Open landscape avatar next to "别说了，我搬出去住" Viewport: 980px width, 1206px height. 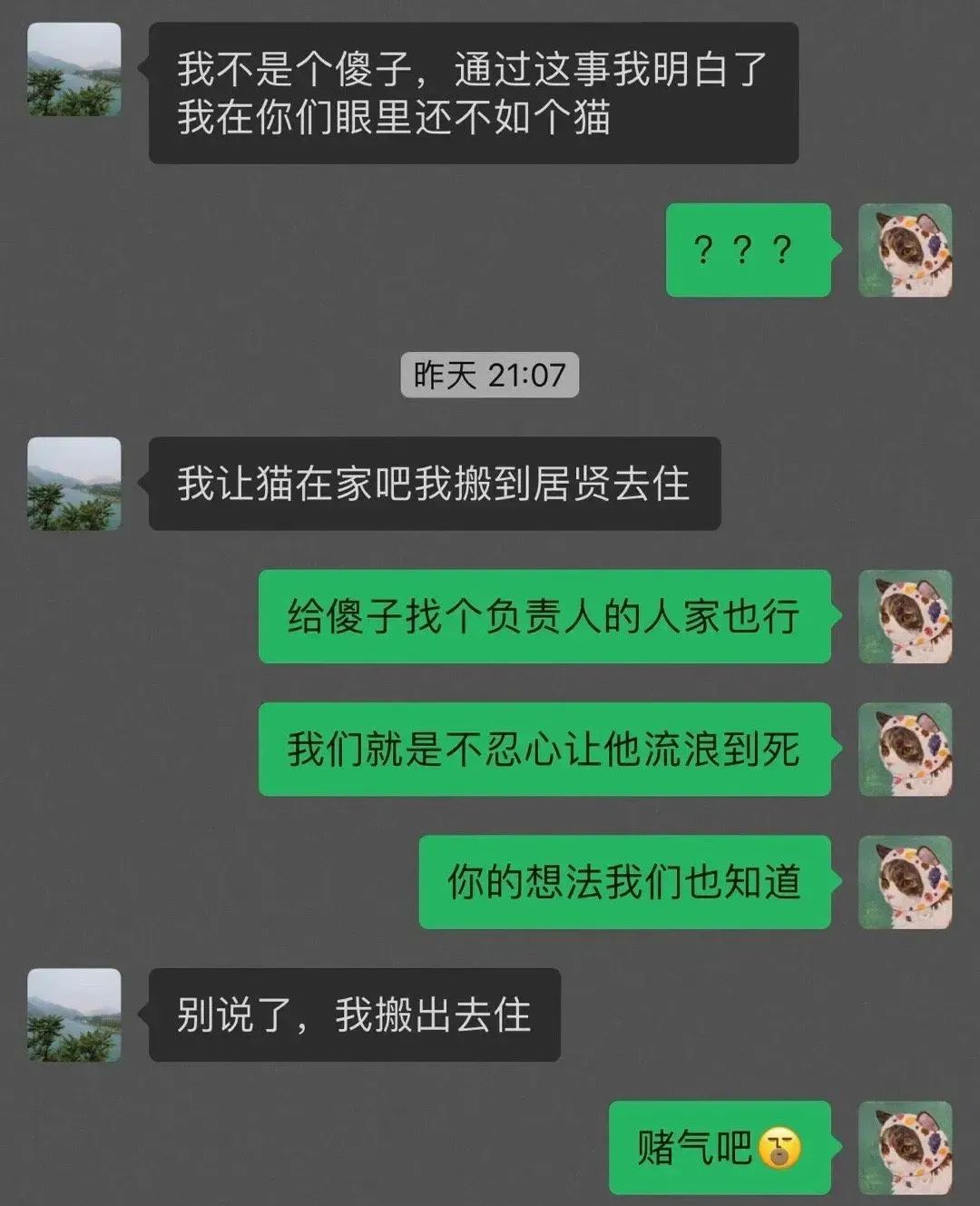click(74, 1015)
